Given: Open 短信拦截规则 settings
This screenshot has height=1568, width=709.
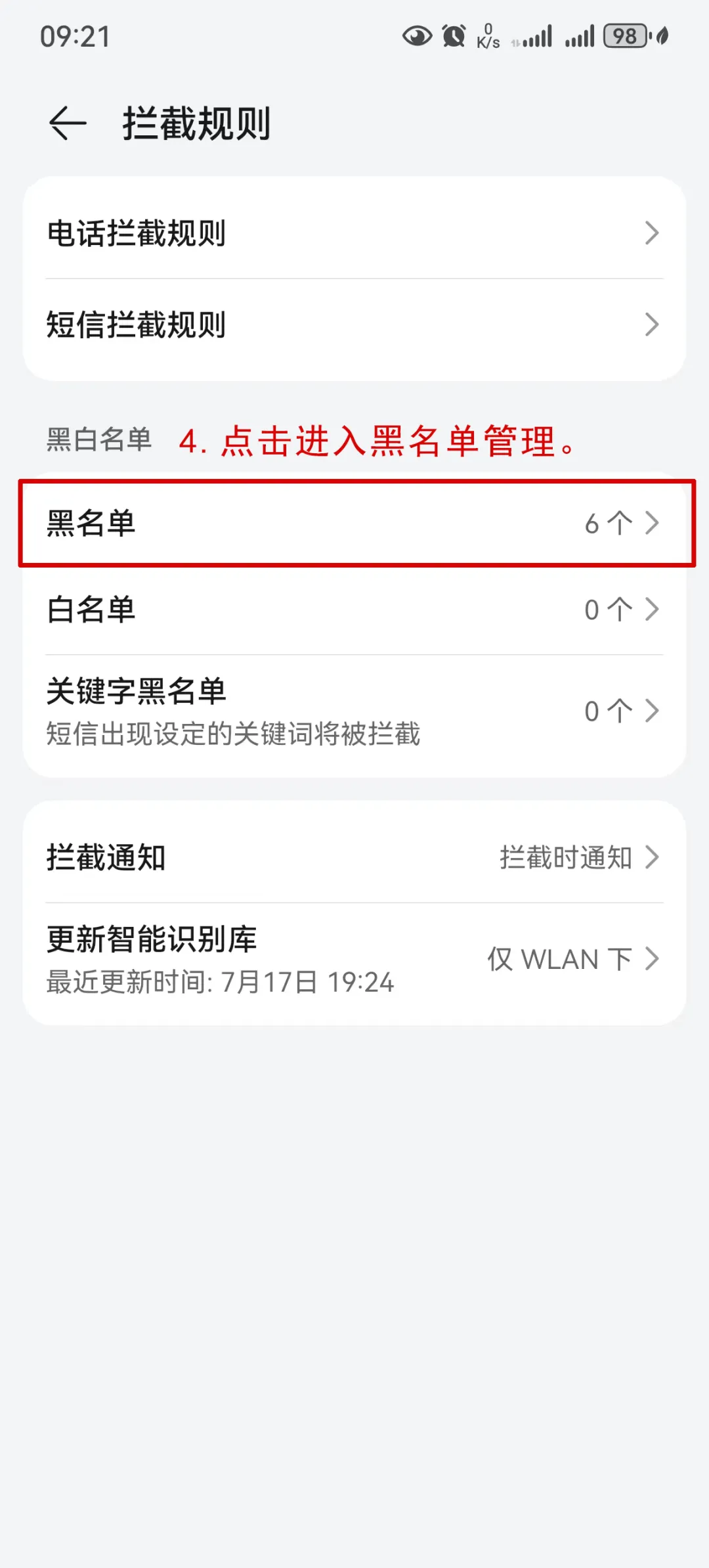Looking at the screenshot, I should click(x=354, y=325).
